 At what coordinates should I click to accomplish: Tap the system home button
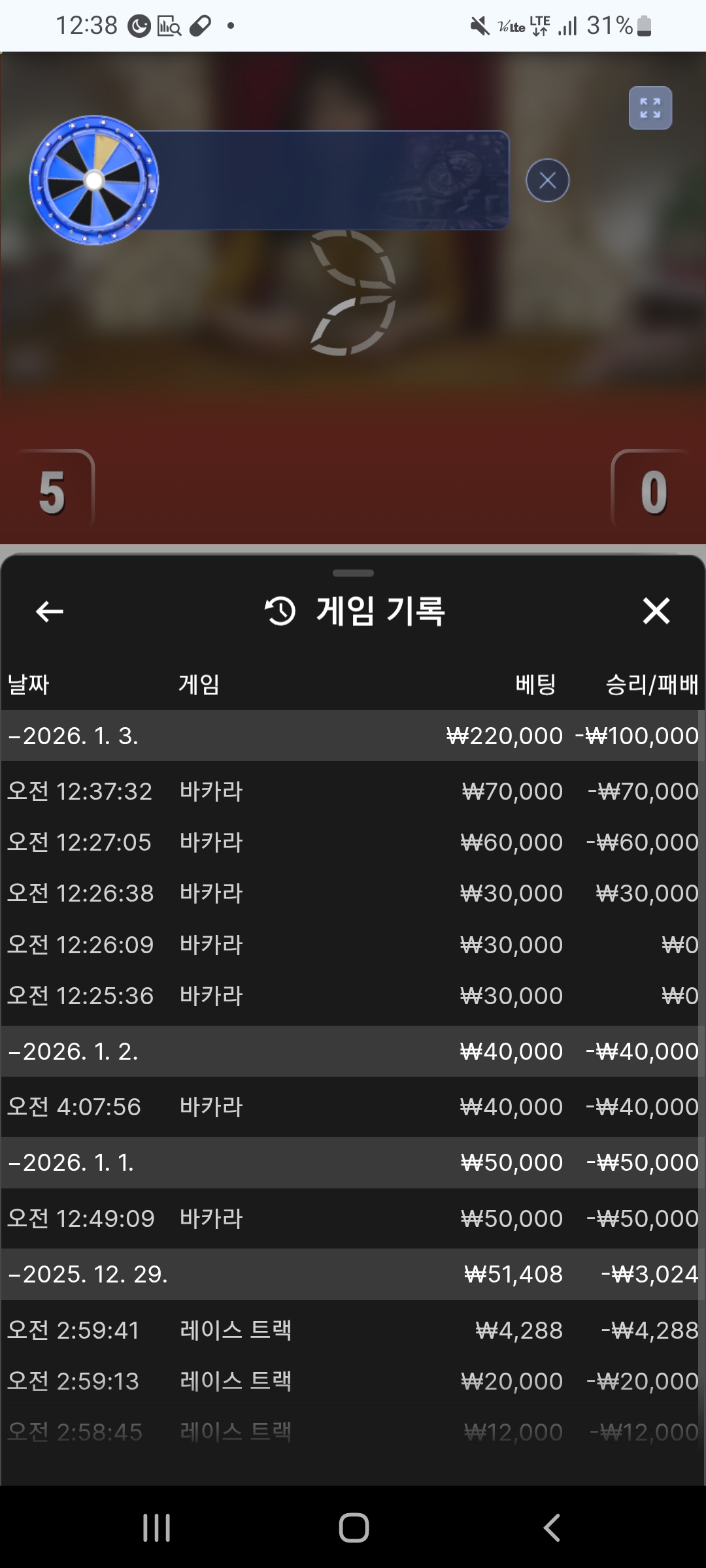click(354, 1528)
